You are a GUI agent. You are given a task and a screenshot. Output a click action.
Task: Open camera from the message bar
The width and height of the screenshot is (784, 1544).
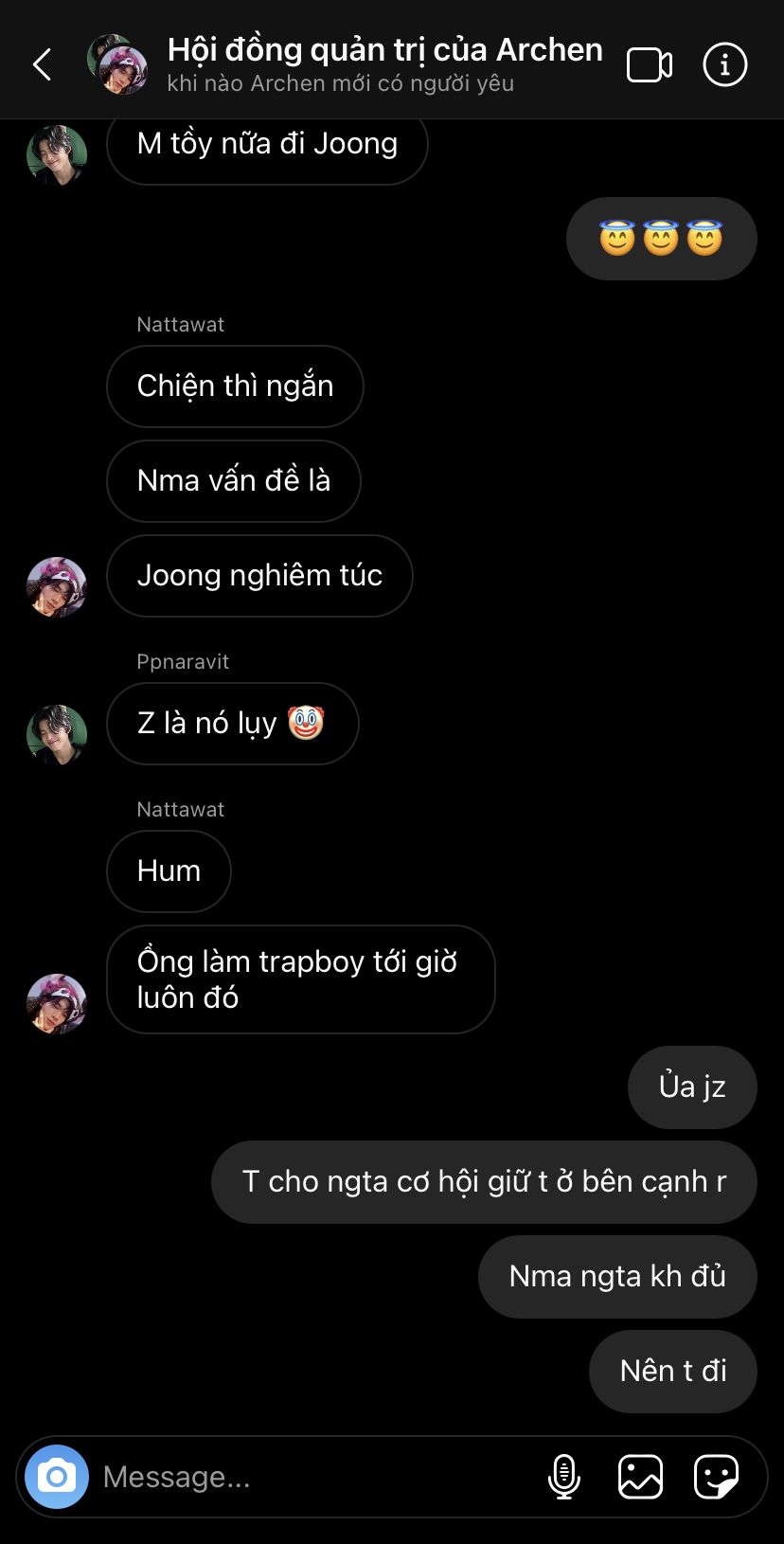(x=57, y=1476)
